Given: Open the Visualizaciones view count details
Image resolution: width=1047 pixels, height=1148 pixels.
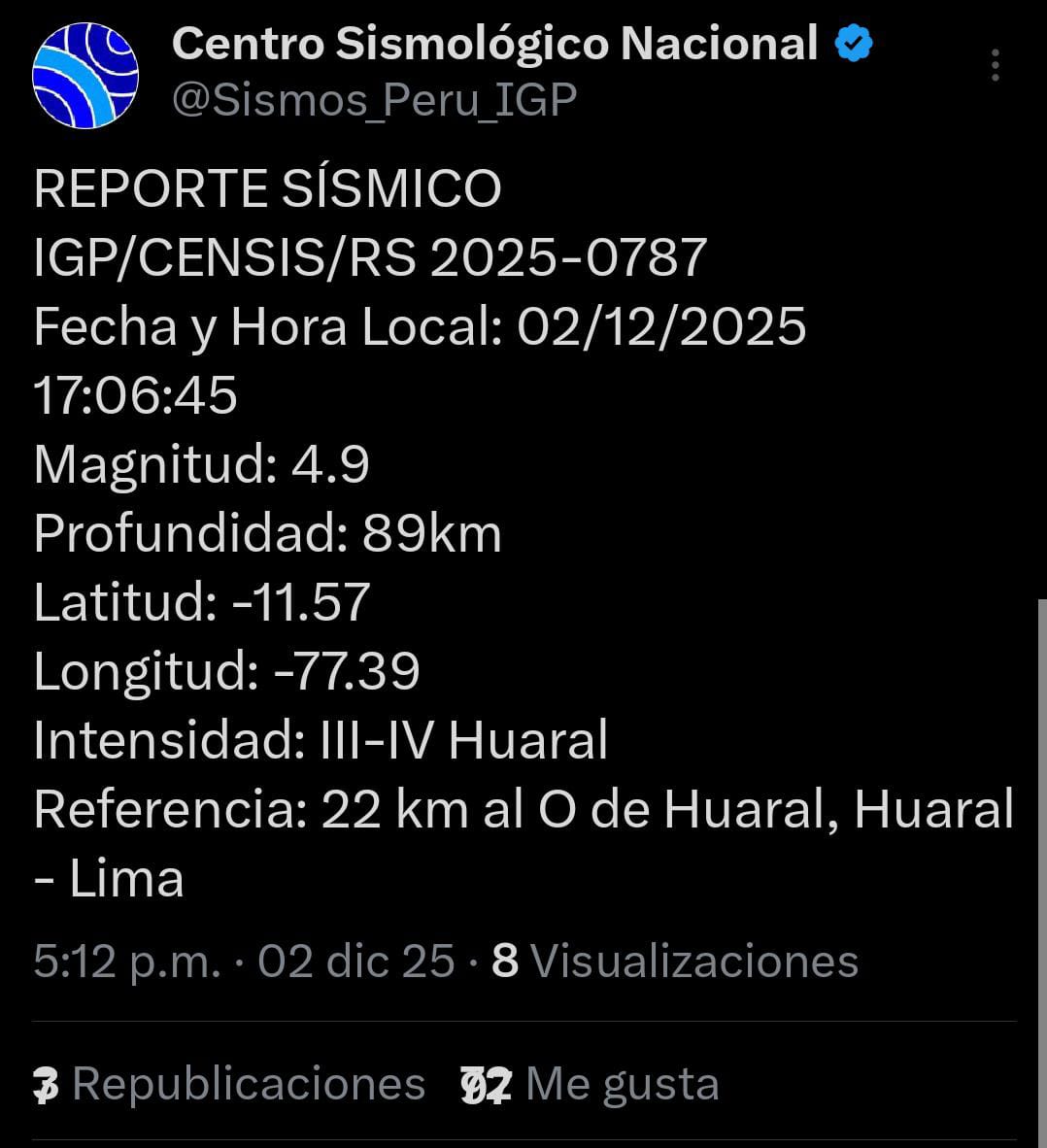Looking at the screenshot, I should (675, 962).
